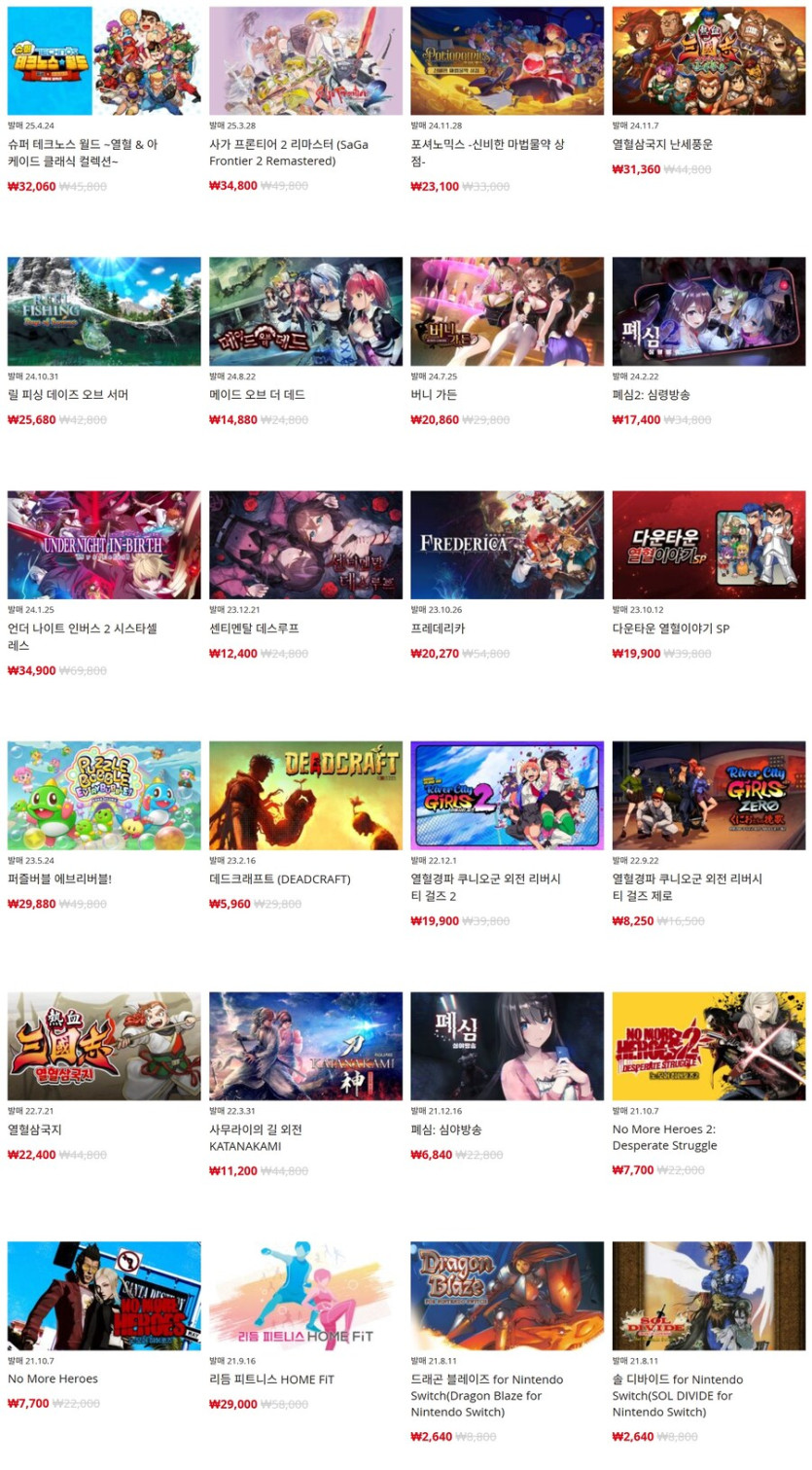Open 리듬 피트니스 HOME FIT card
Viewport: 812px width, 1470px height.
(x=305, y=1295)
